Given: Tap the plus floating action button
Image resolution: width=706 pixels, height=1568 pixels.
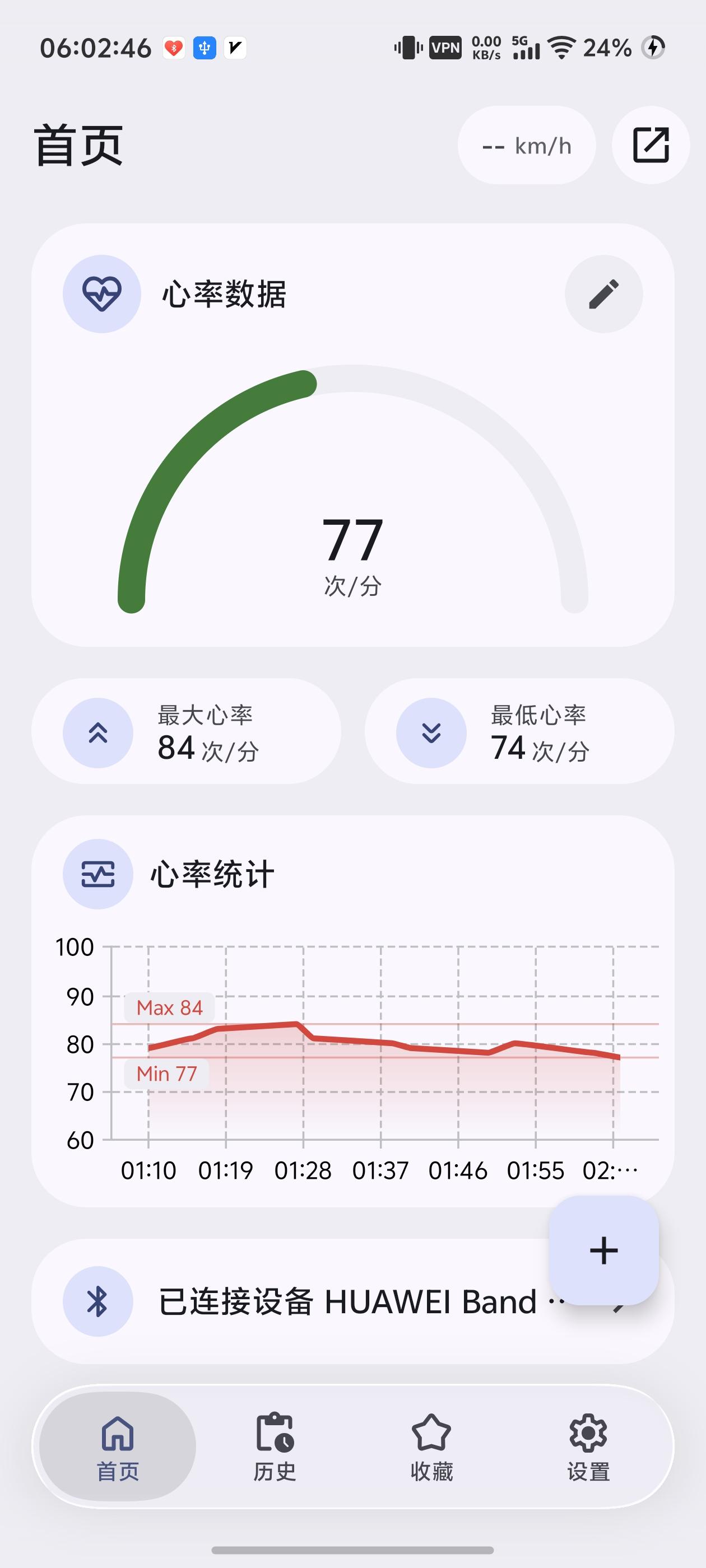Looking at the screenshot, I should (x=603, y=1250).
